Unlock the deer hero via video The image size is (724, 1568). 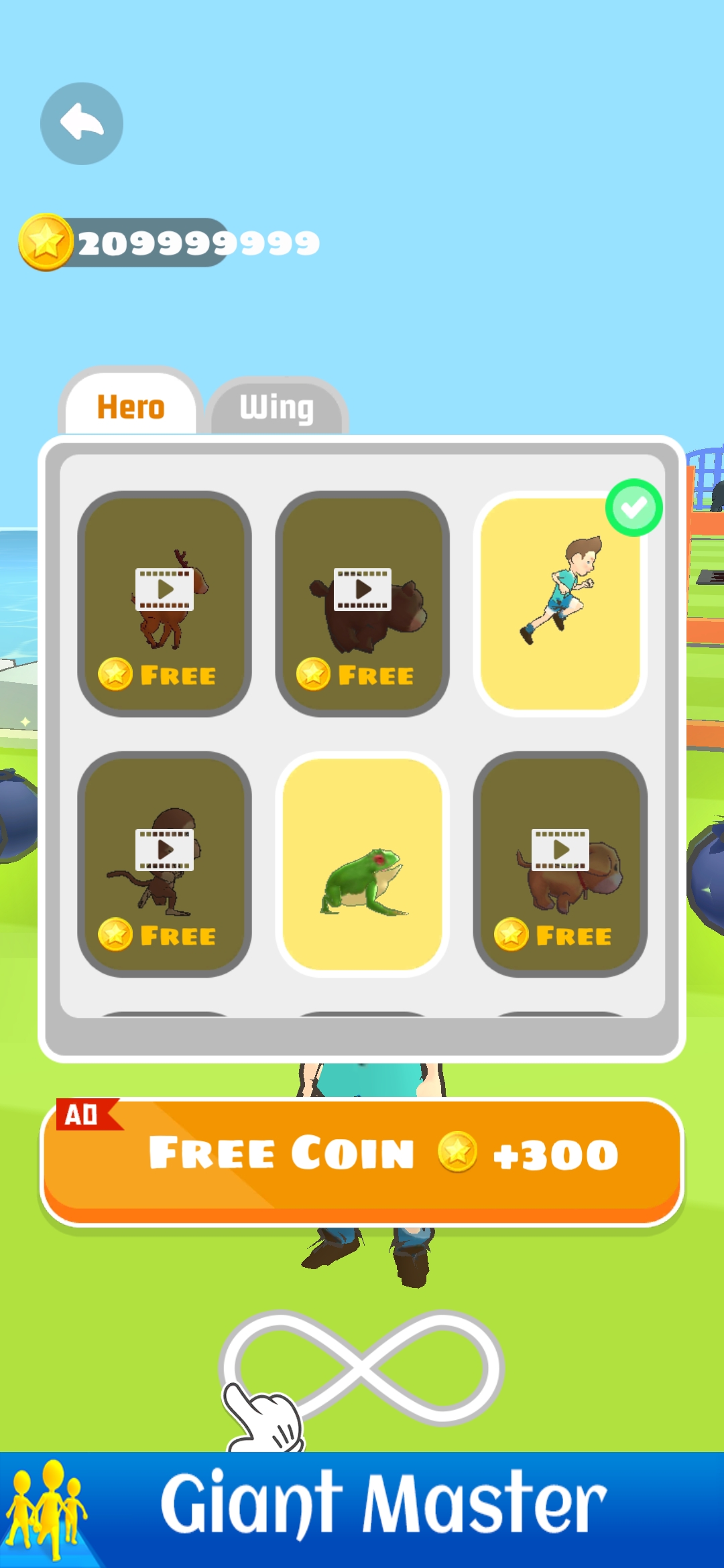tap(164, 603)
